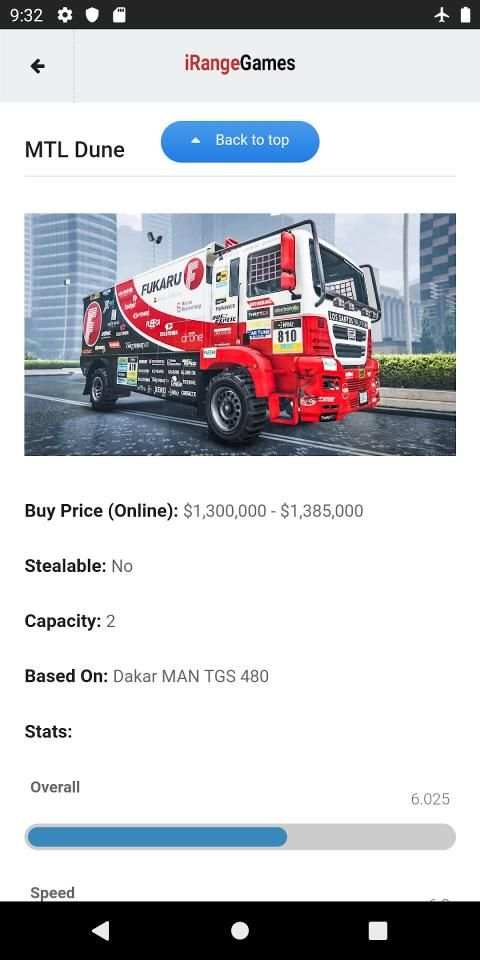
Task: Open the iRangeGames header title
Action: [240, 63]
